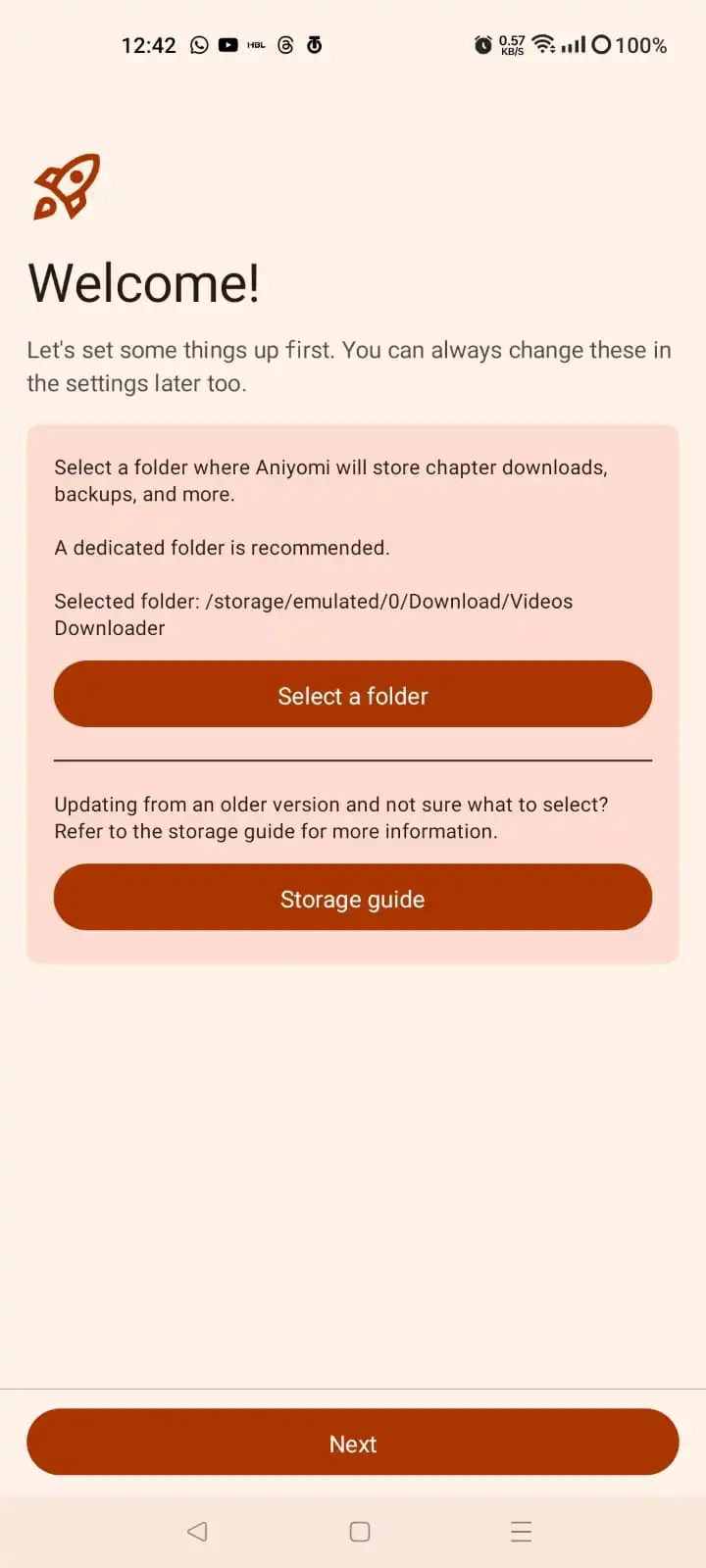Open recent apps from the navigation bar
This screenshot has height=1568, width=706.
521,1531
